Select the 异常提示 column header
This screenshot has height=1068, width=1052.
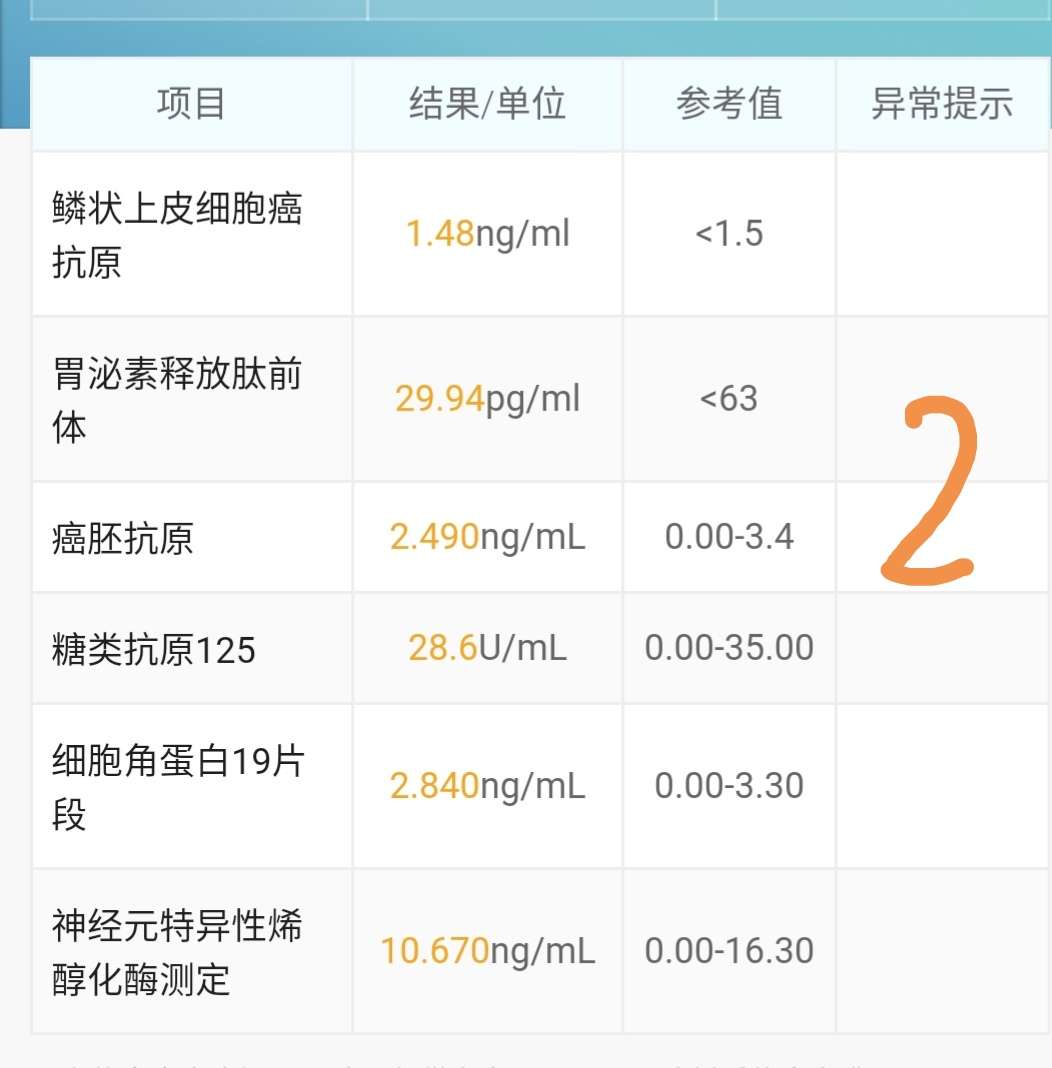[x=941, y=104]
